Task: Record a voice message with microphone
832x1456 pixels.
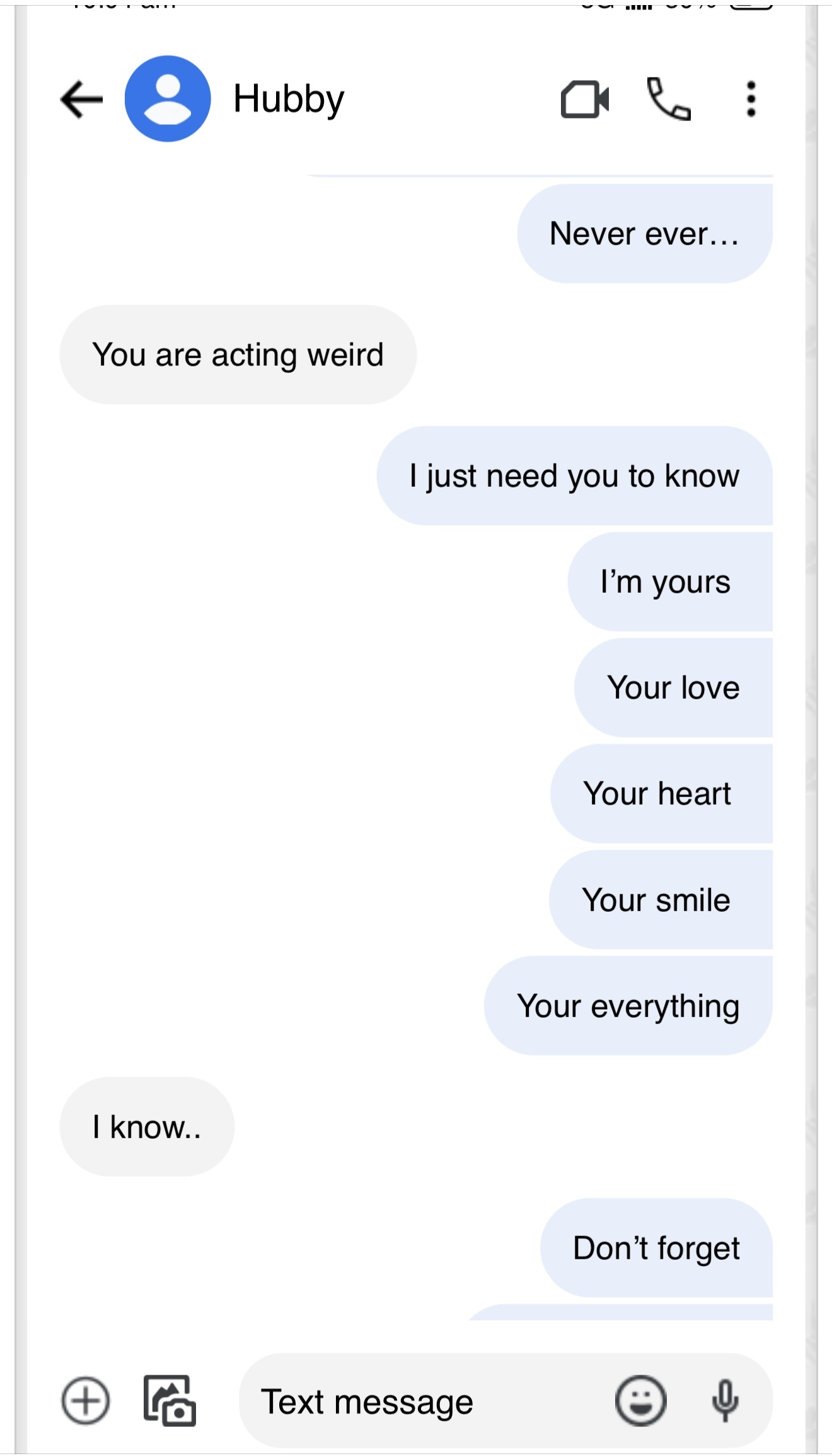Action: [x=725, y=1401]
